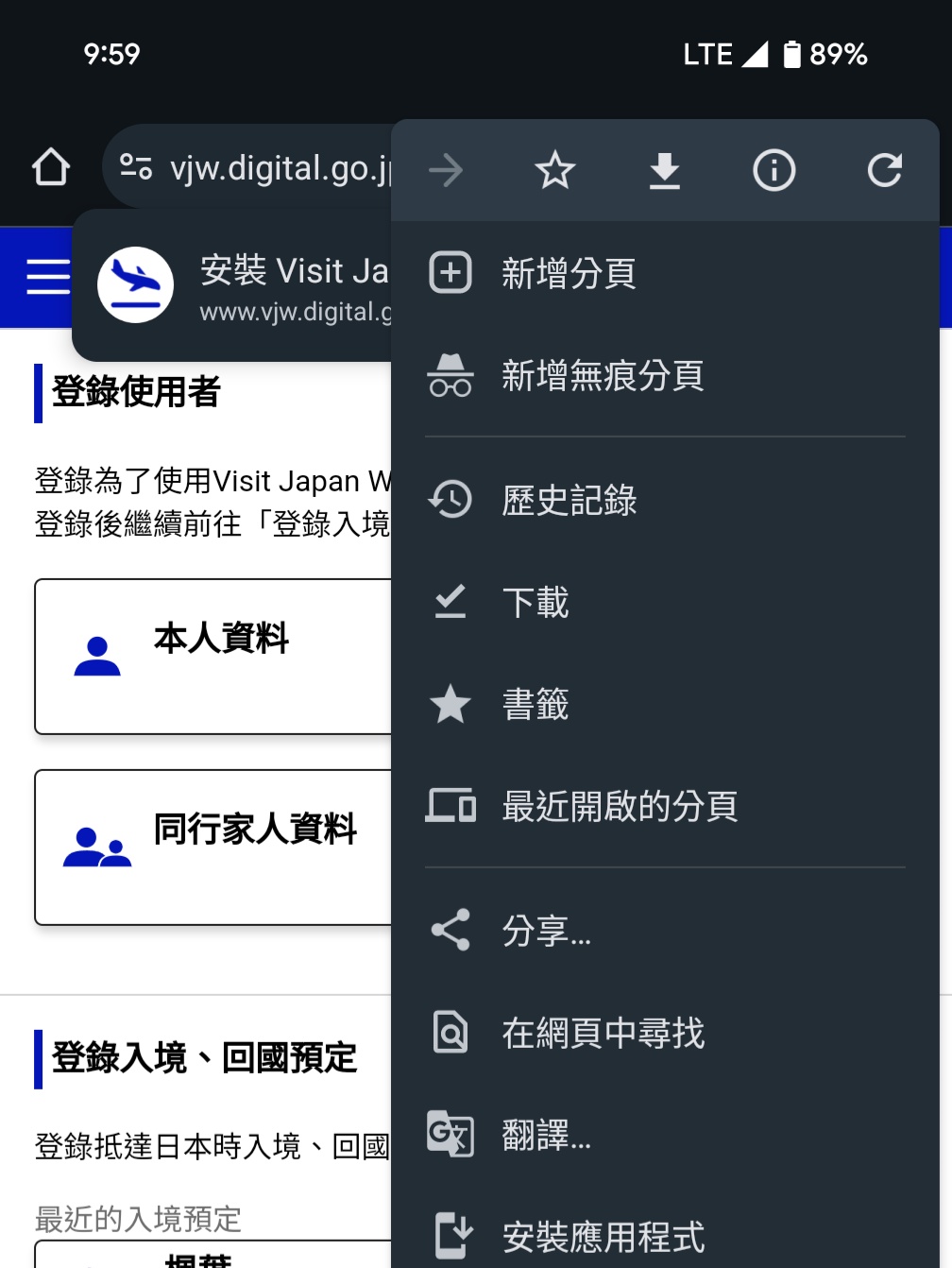Select 在網頁中尋找 (find in page)
Screen dimensions: 952x1268
tap(602, 1033)
